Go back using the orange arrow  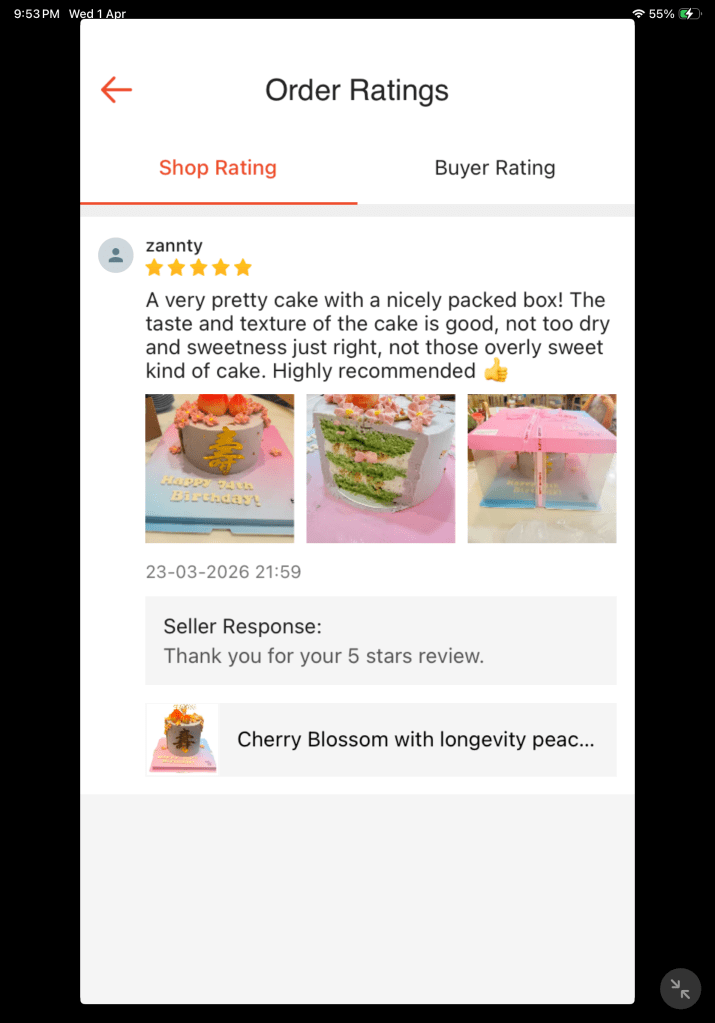click(117, 90)
